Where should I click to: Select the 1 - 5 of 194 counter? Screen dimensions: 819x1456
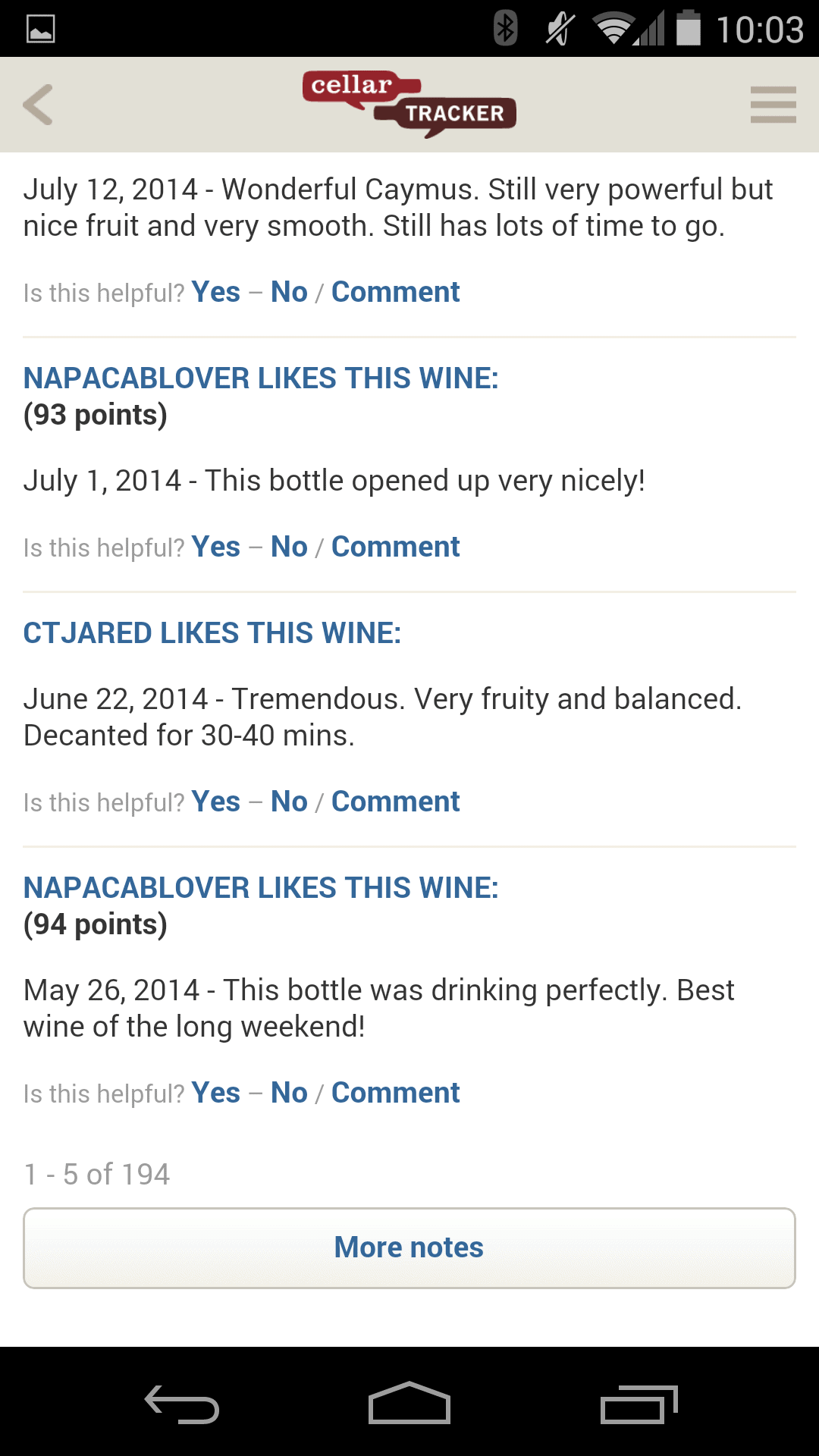click(96, 1173)
